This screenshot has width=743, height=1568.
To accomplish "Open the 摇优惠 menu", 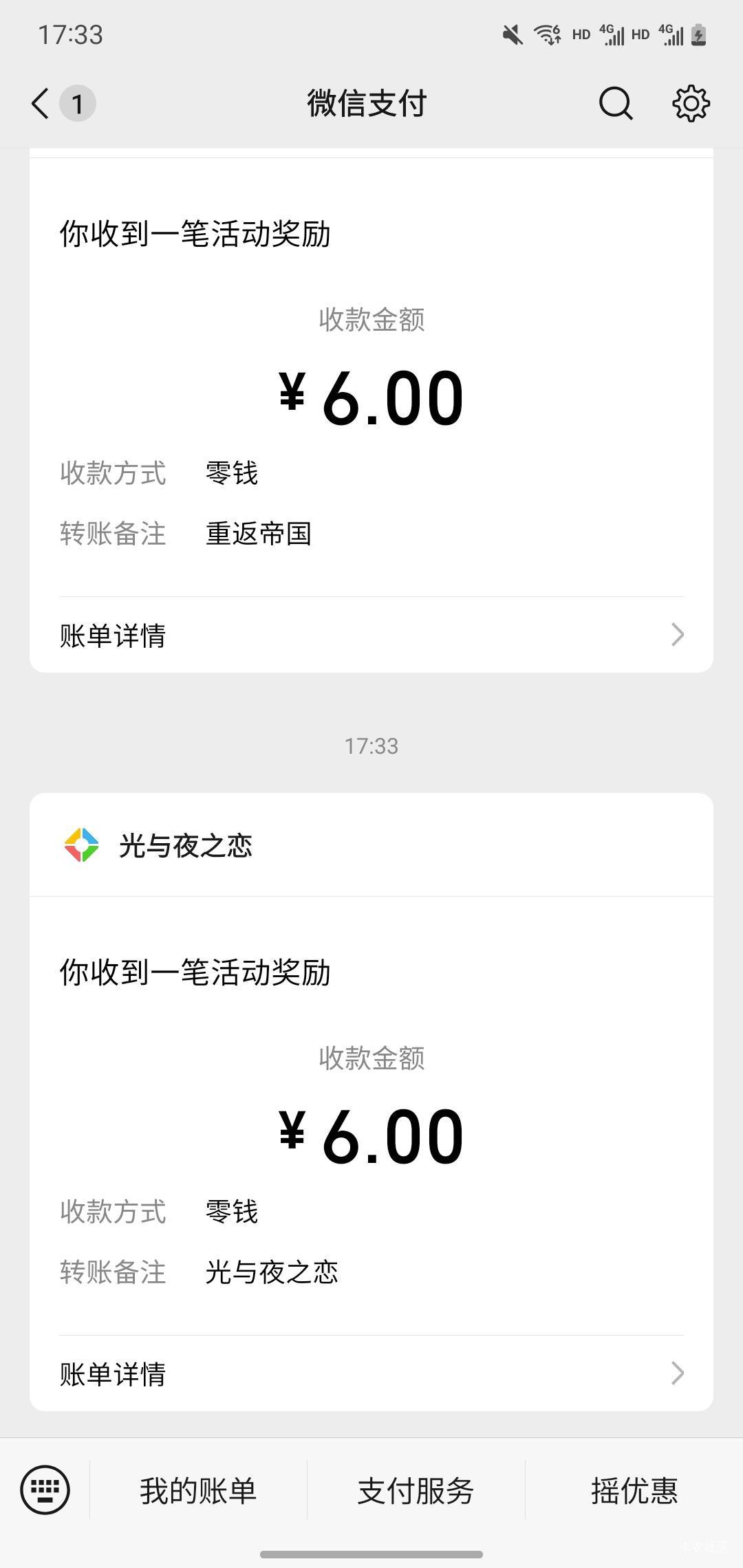I will pyautogui.click(x=634, y=1491).
